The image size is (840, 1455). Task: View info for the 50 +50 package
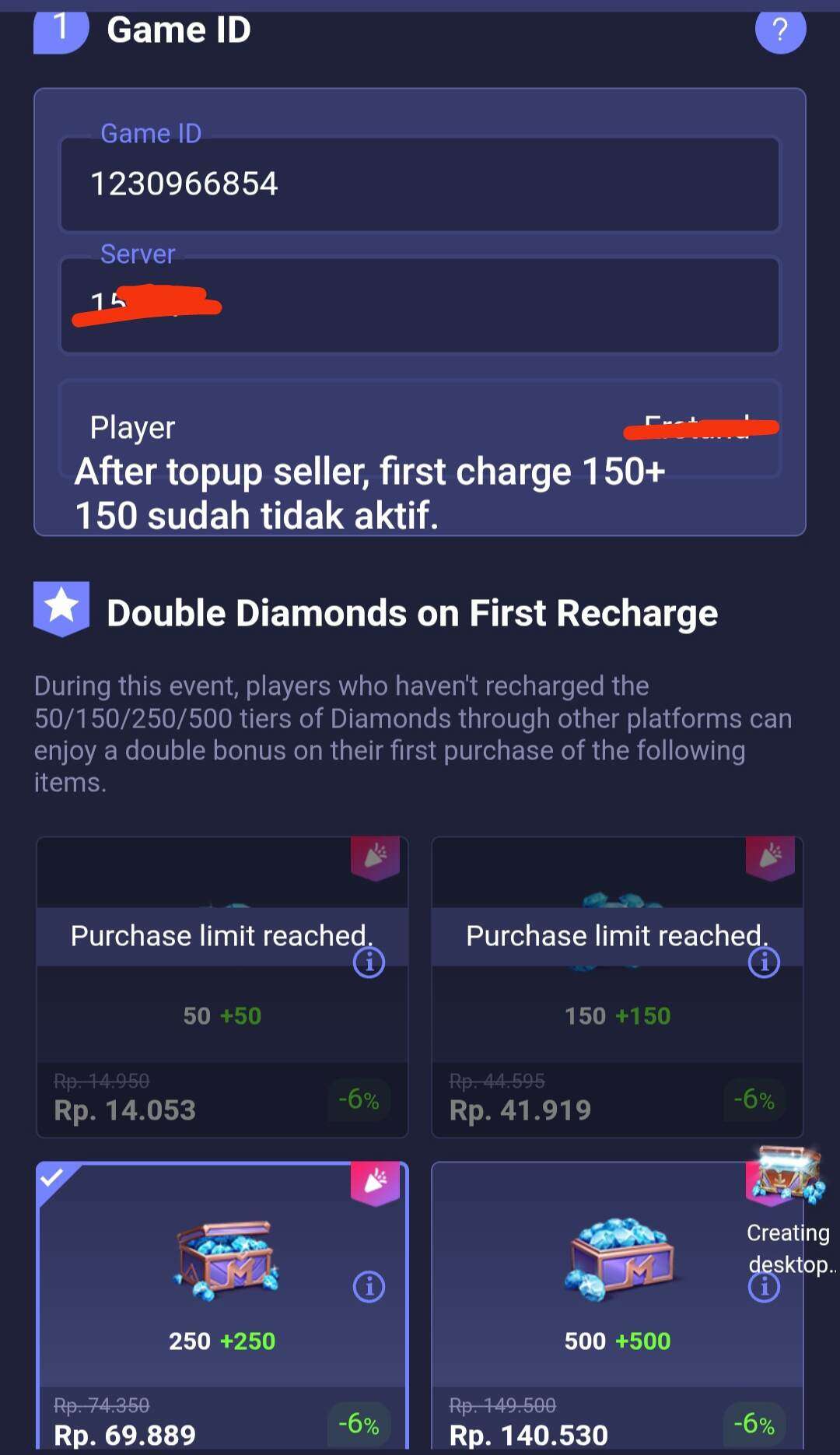[369, 962]
